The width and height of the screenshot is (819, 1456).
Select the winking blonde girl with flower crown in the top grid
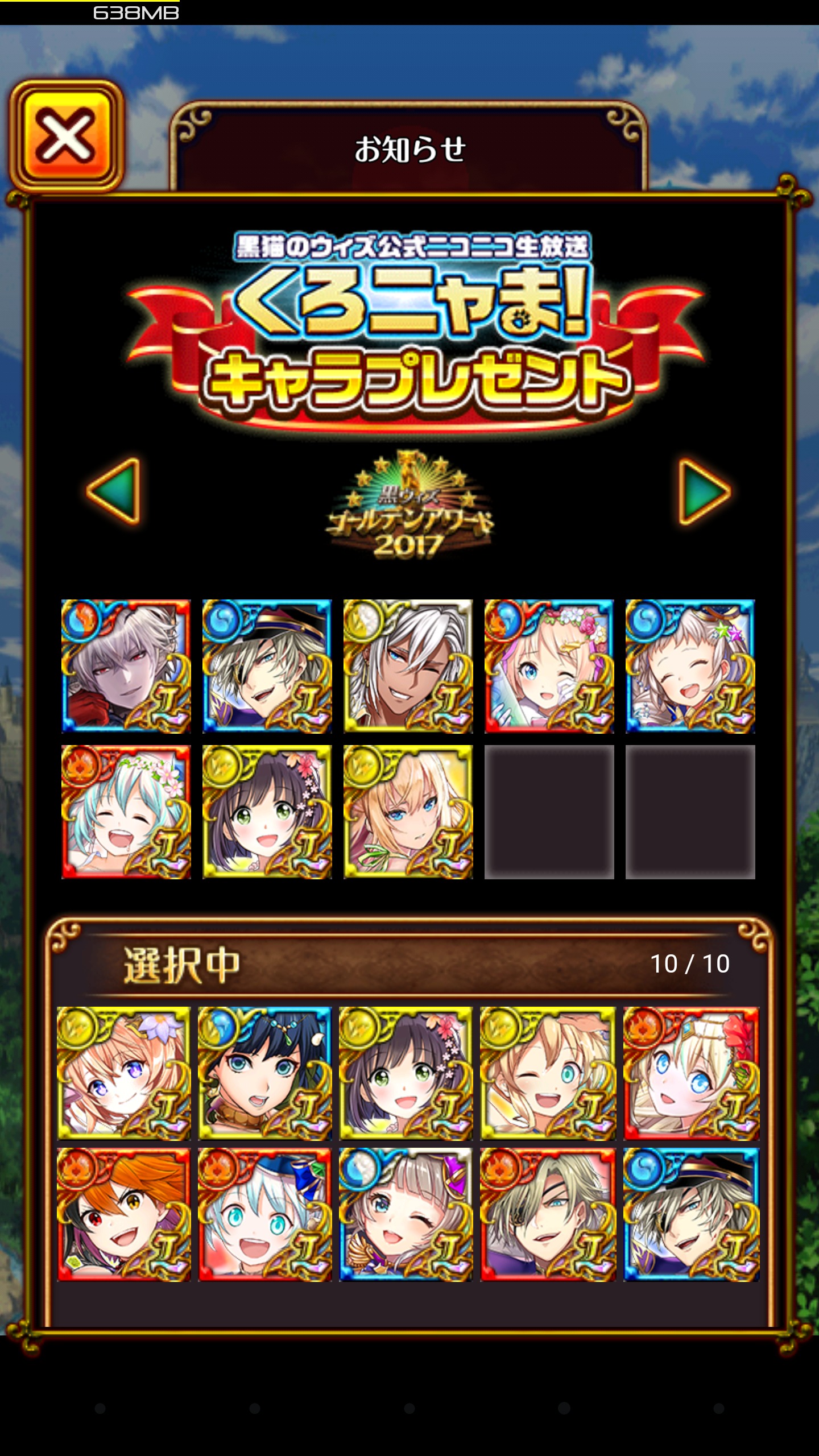pyautogui.click(x=549, y=666)
